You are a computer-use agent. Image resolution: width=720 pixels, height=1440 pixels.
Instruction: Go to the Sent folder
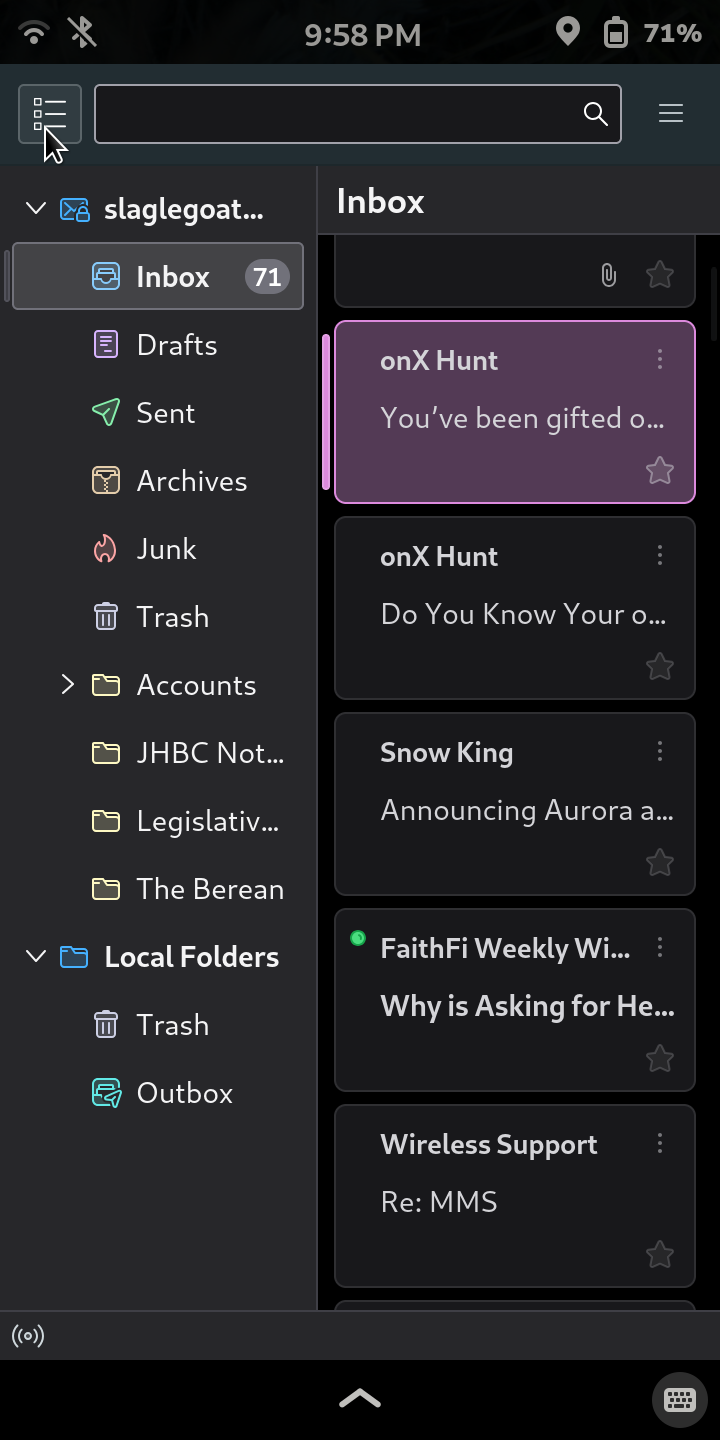pos(158,413)
